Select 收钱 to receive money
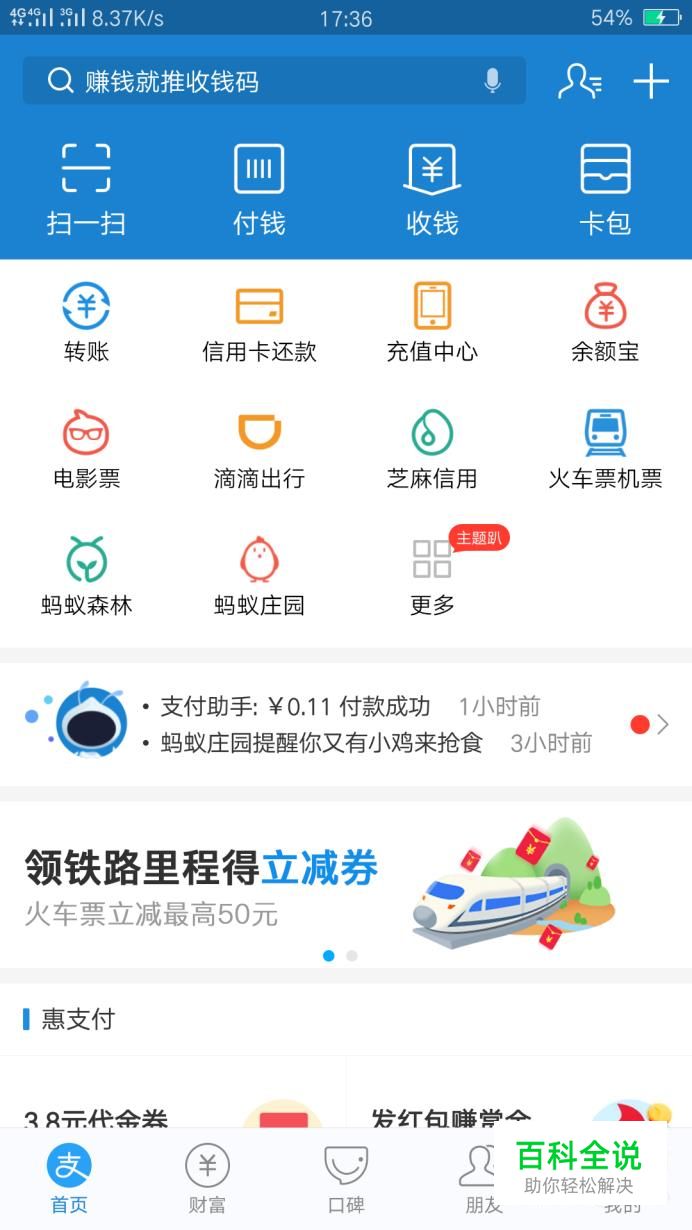The width and height of the screenshot is (692, 1230). [432, 188]
